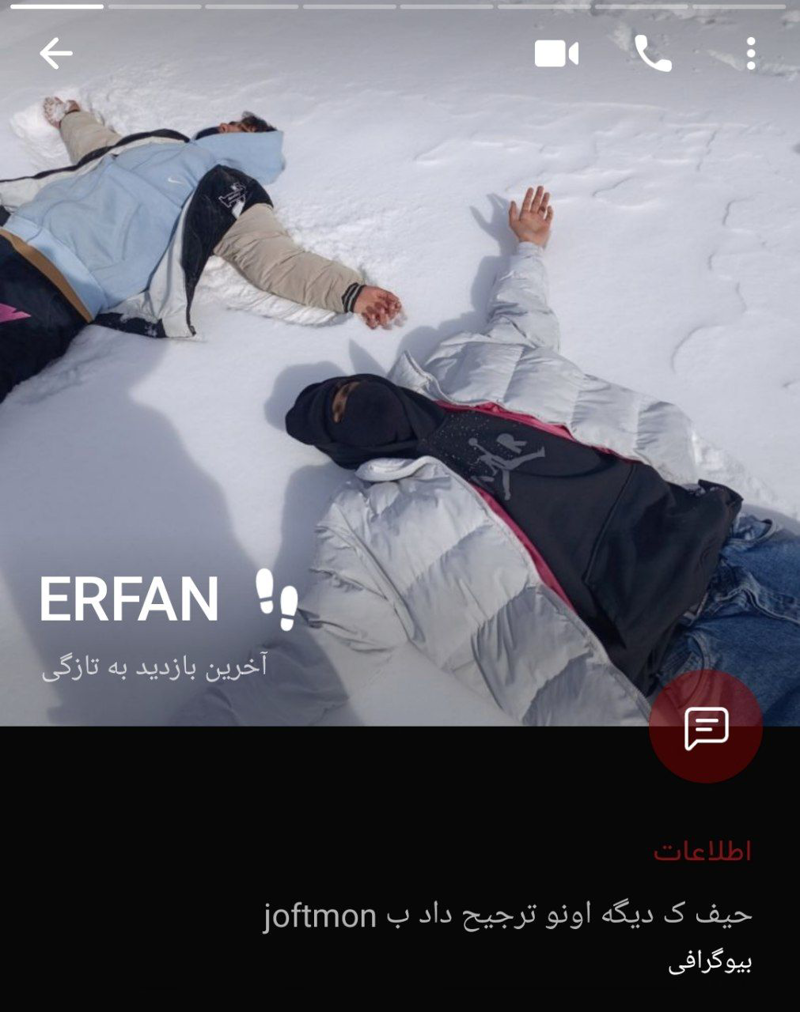Open chat using the red message button

[705, 727]
